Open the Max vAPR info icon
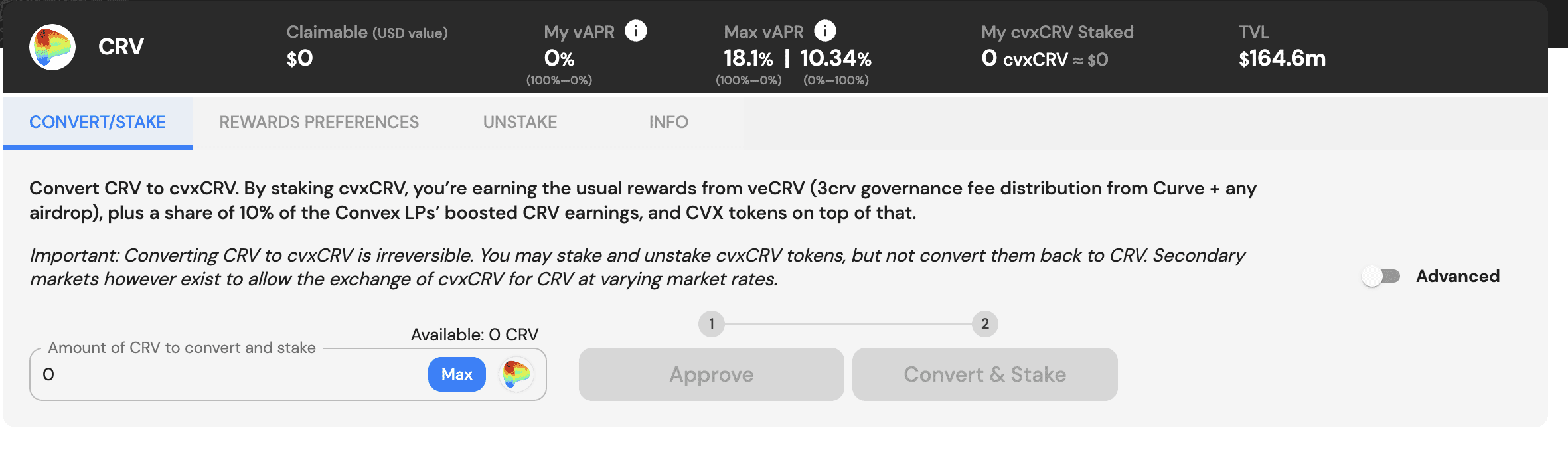 [x=824, y=31]
